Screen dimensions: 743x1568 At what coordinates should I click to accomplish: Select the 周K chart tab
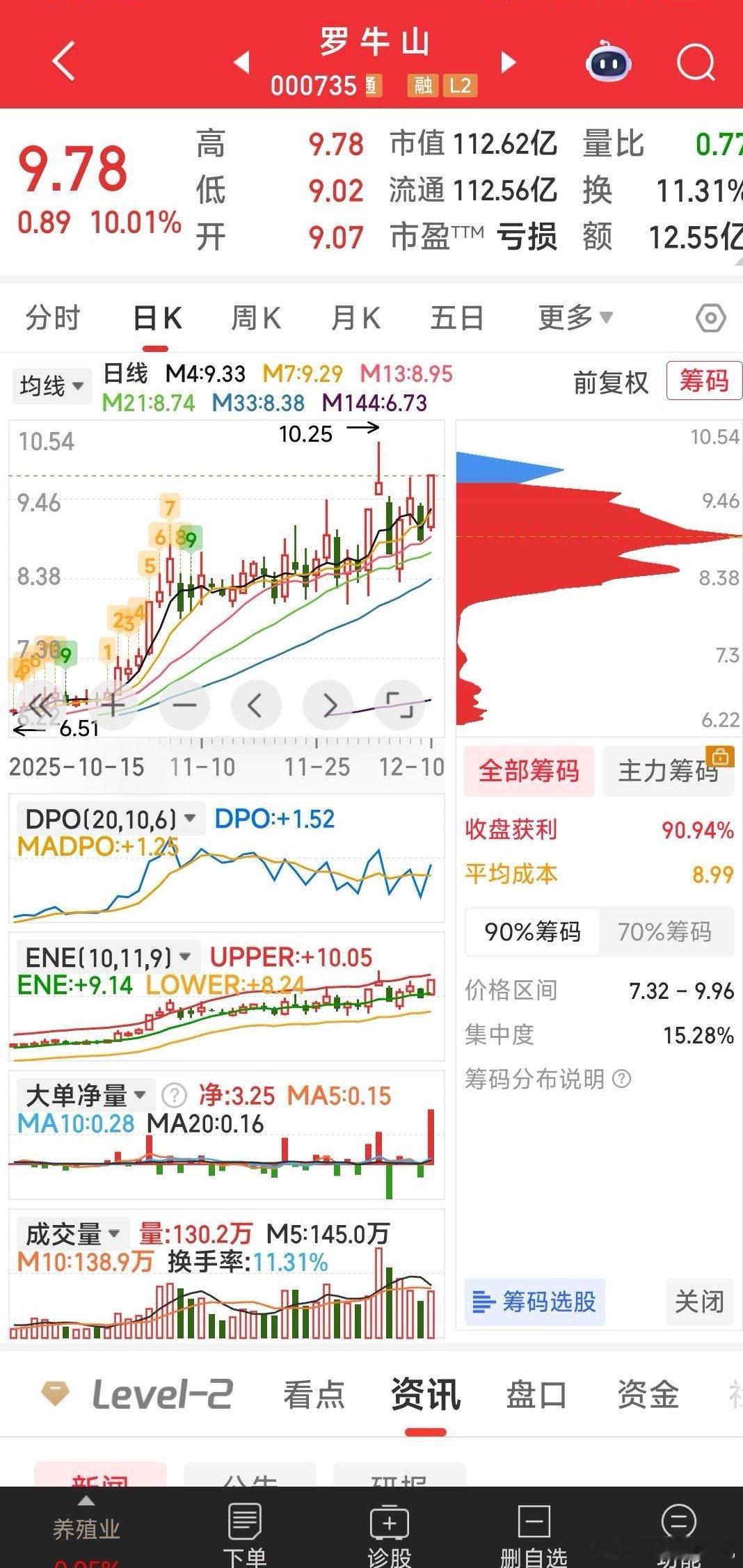click(x=255, y=319)
